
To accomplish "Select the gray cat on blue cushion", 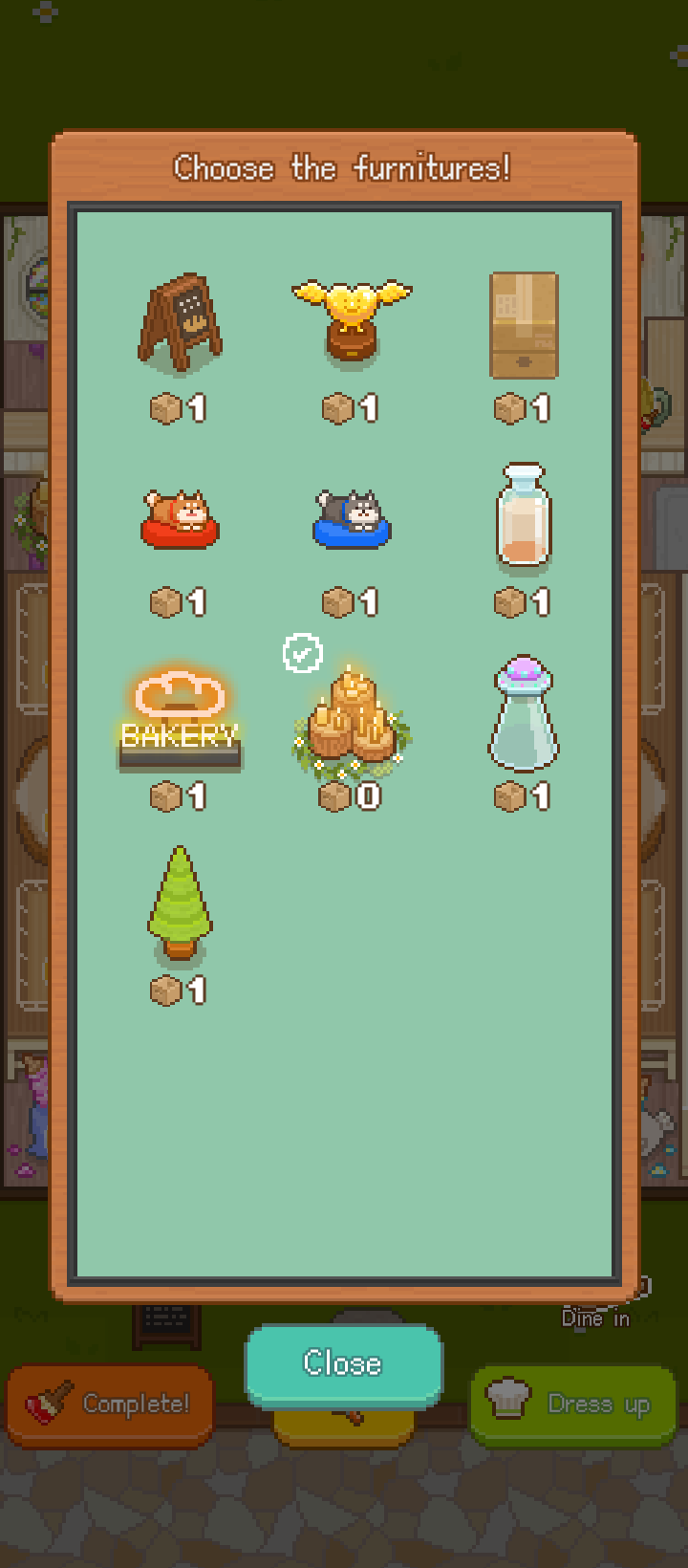I will [352, 521].
